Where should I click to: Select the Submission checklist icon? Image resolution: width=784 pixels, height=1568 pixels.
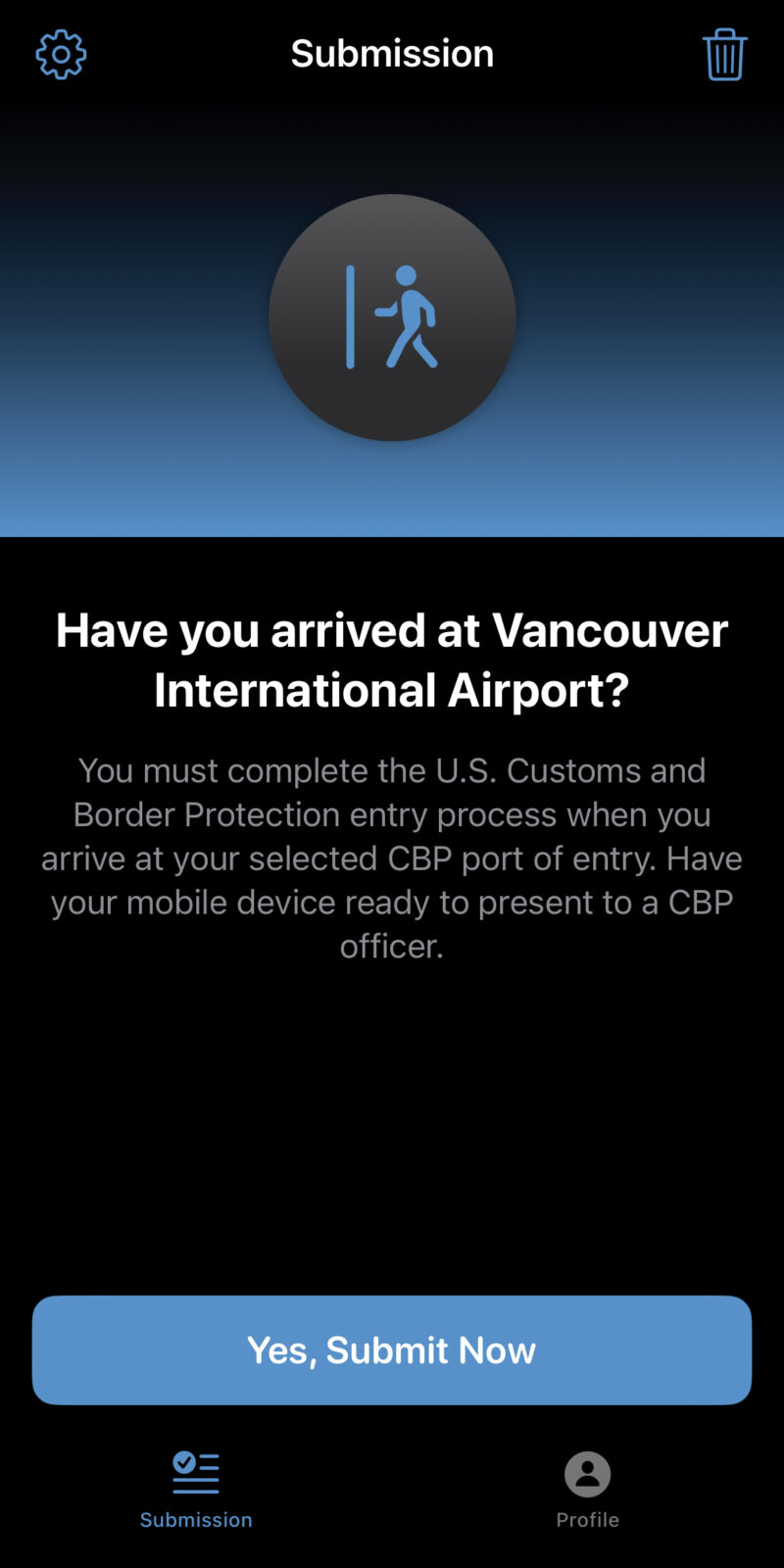point(195,1472)
